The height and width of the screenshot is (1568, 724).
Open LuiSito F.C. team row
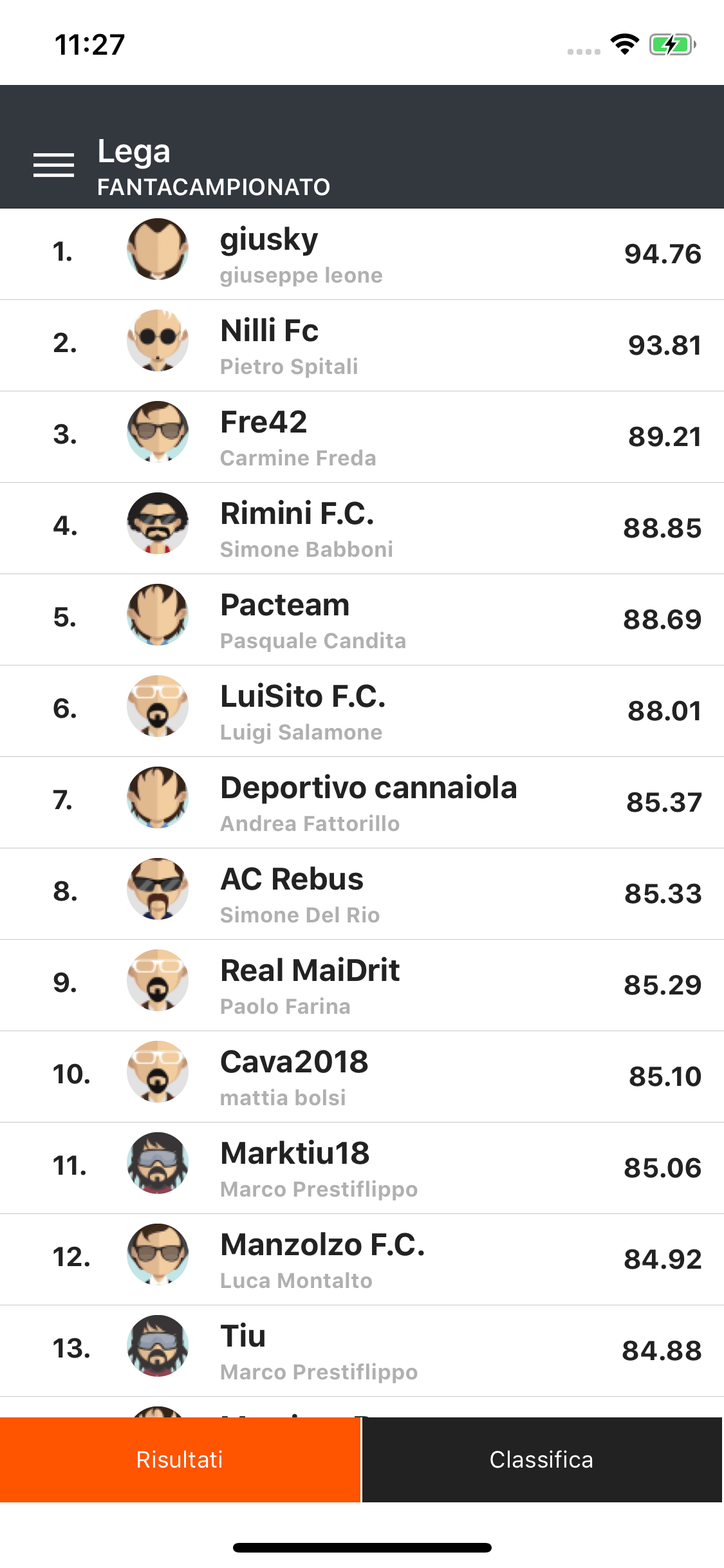point(362,711)
